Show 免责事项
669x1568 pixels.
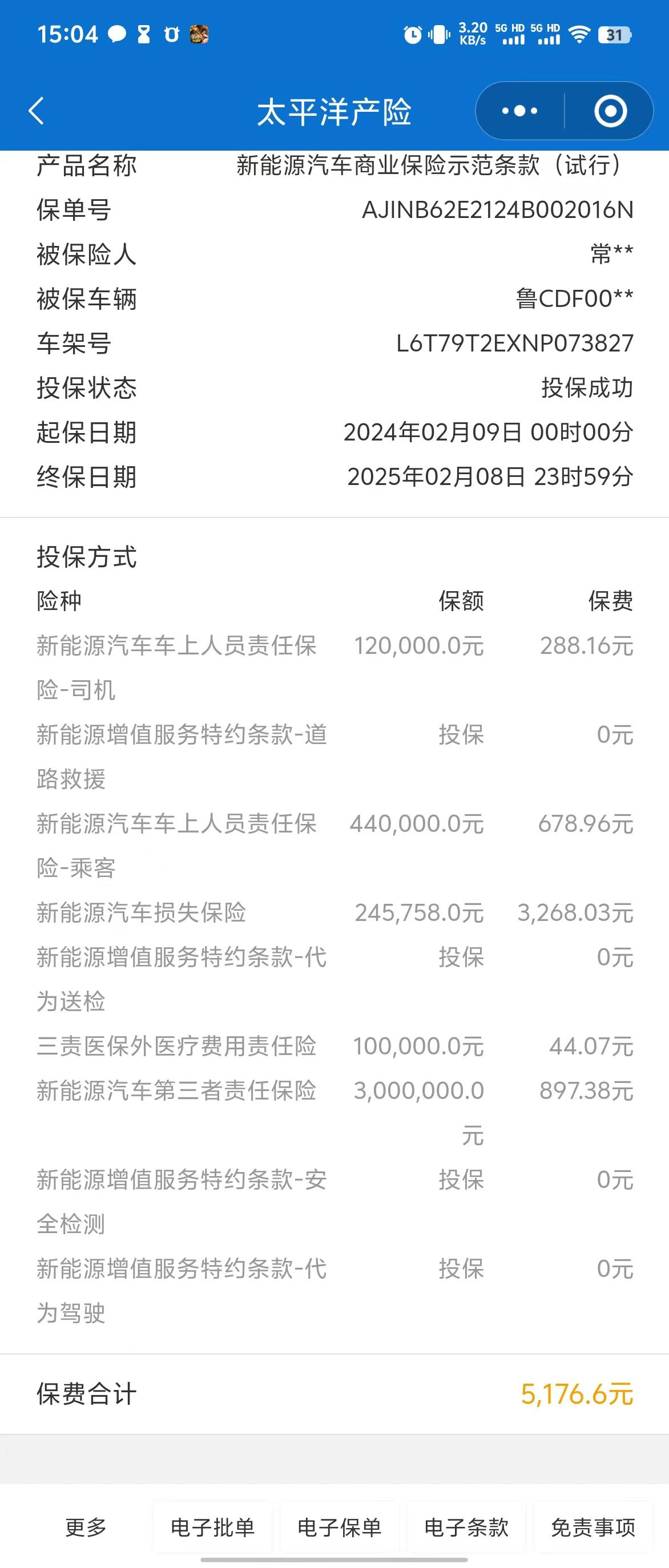[x=593, y=1526]
